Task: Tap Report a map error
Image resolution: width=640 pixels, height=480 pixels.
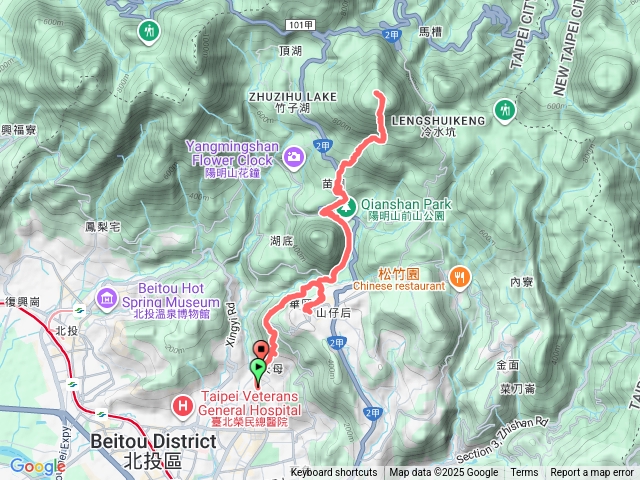Action: (592, 473)
